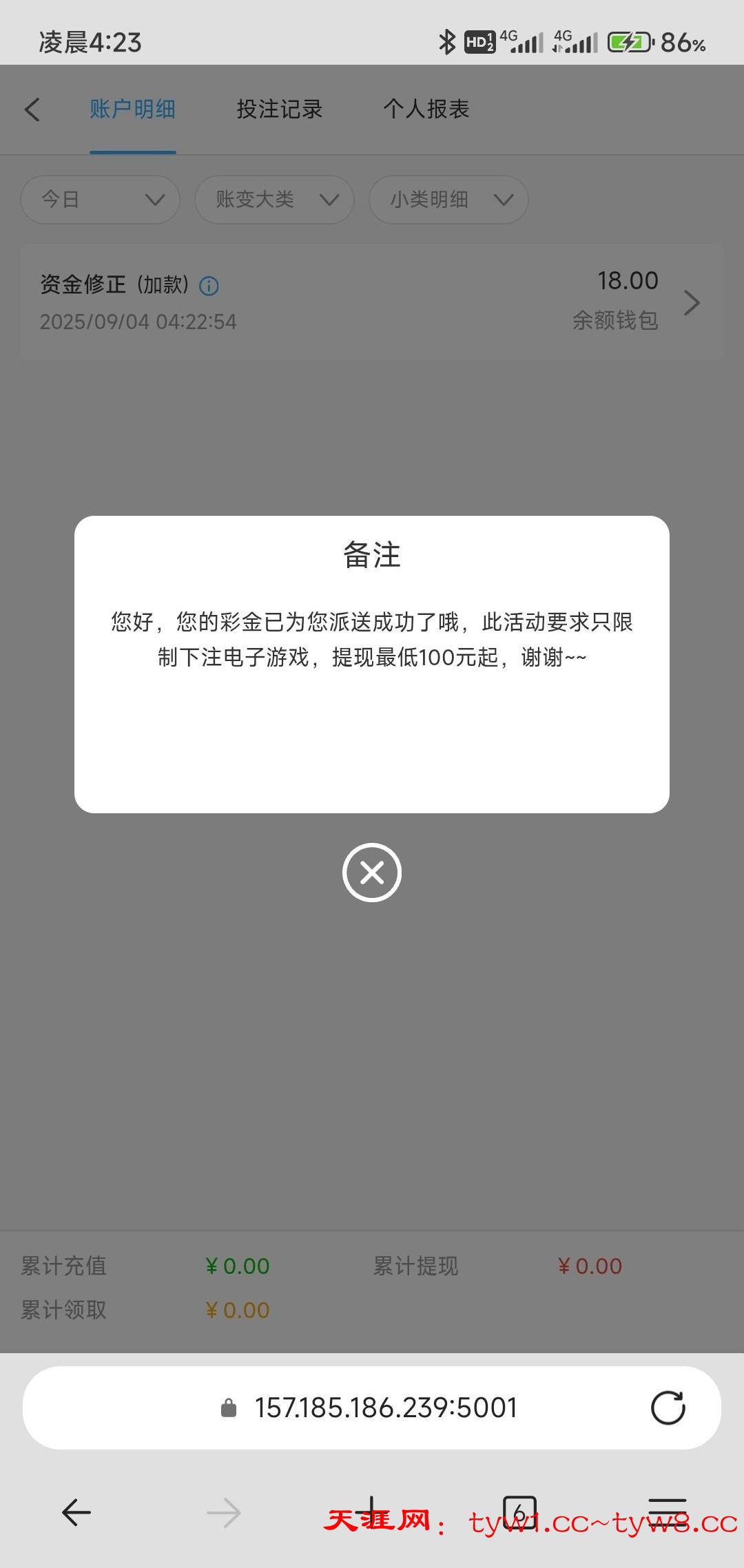Open the 个人报表 tab
This screenshot has height=1568, width=744.
[426, 109]
